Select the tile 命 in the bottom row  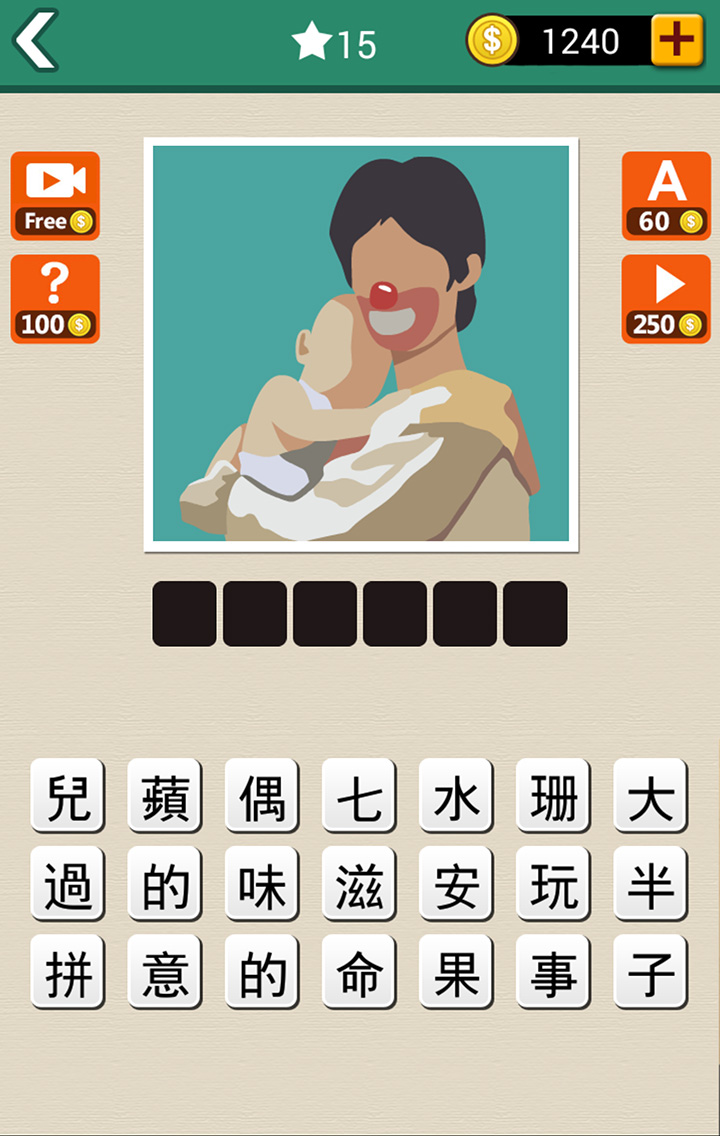tap(358, 971)
